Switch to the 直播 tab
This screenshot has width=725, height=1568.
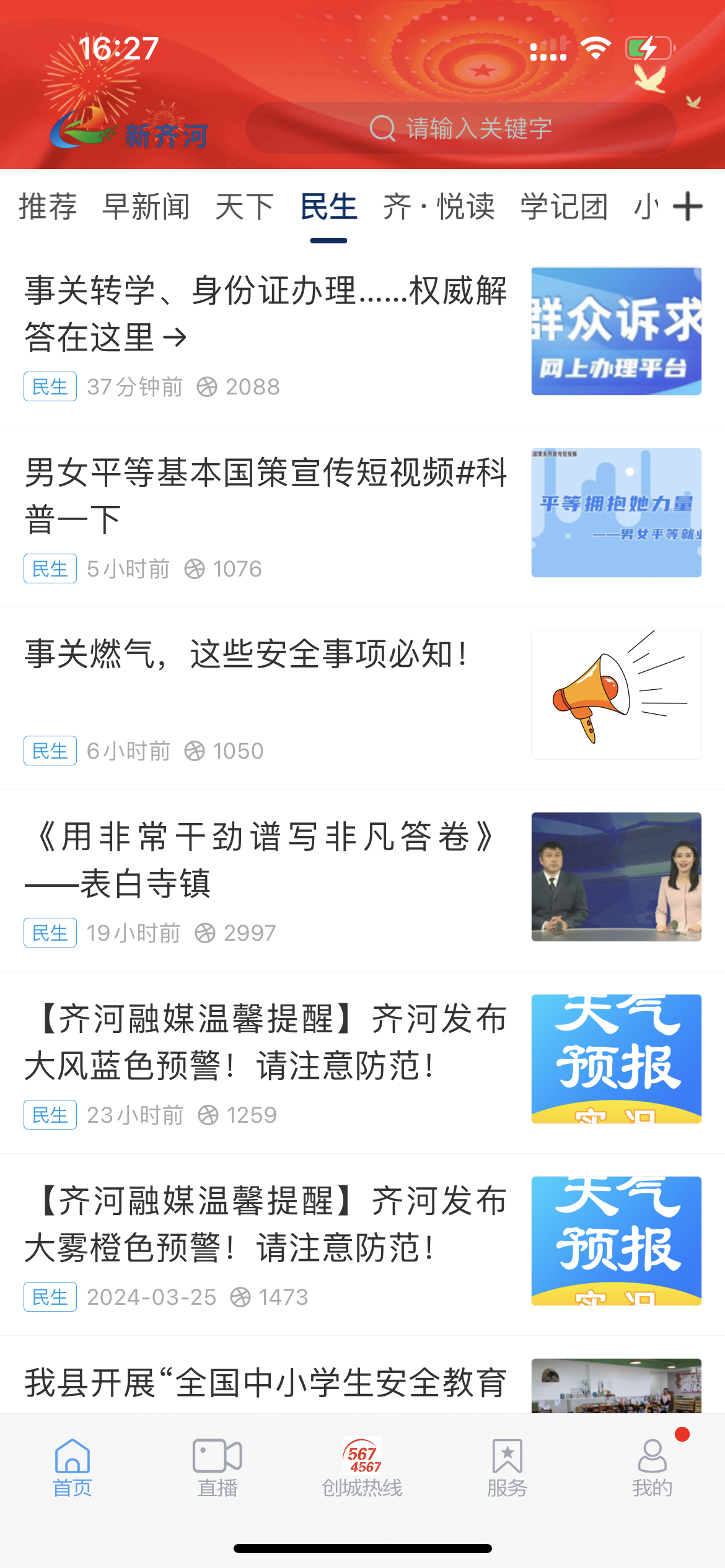pyautogui.click(x=217, y=1468)
